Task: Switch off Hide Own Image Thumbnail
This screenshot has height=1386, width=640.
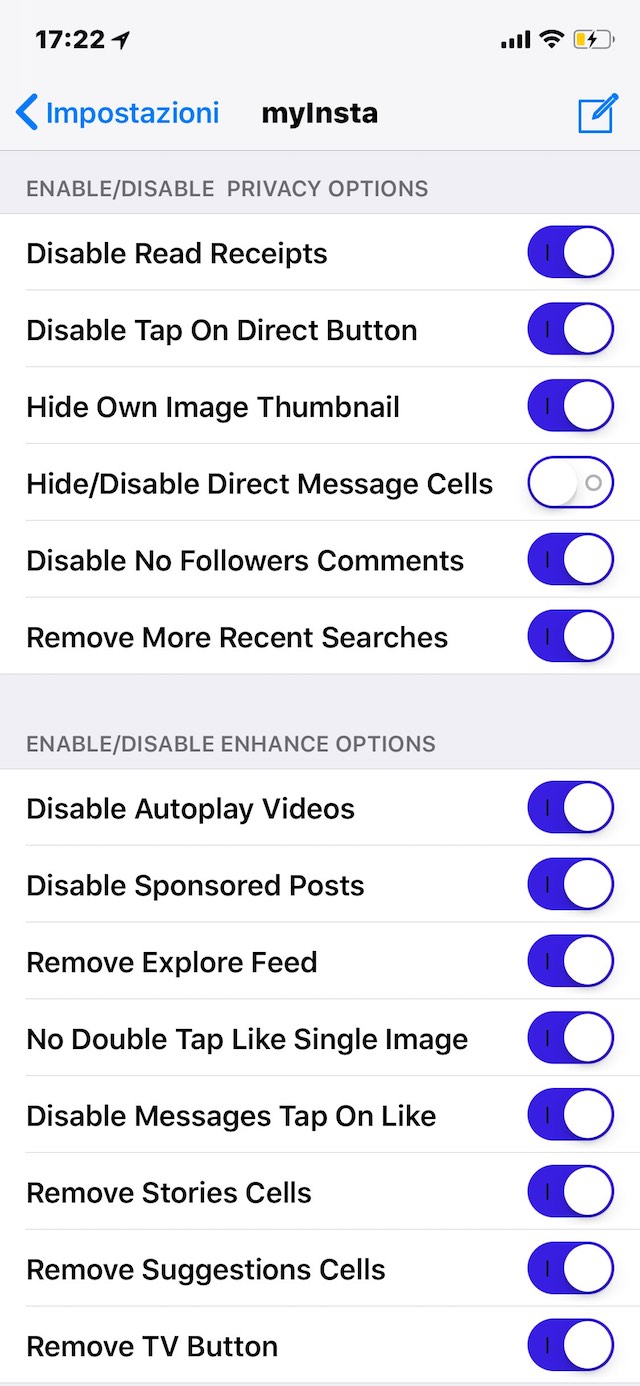Action: (x=570, y=407)
